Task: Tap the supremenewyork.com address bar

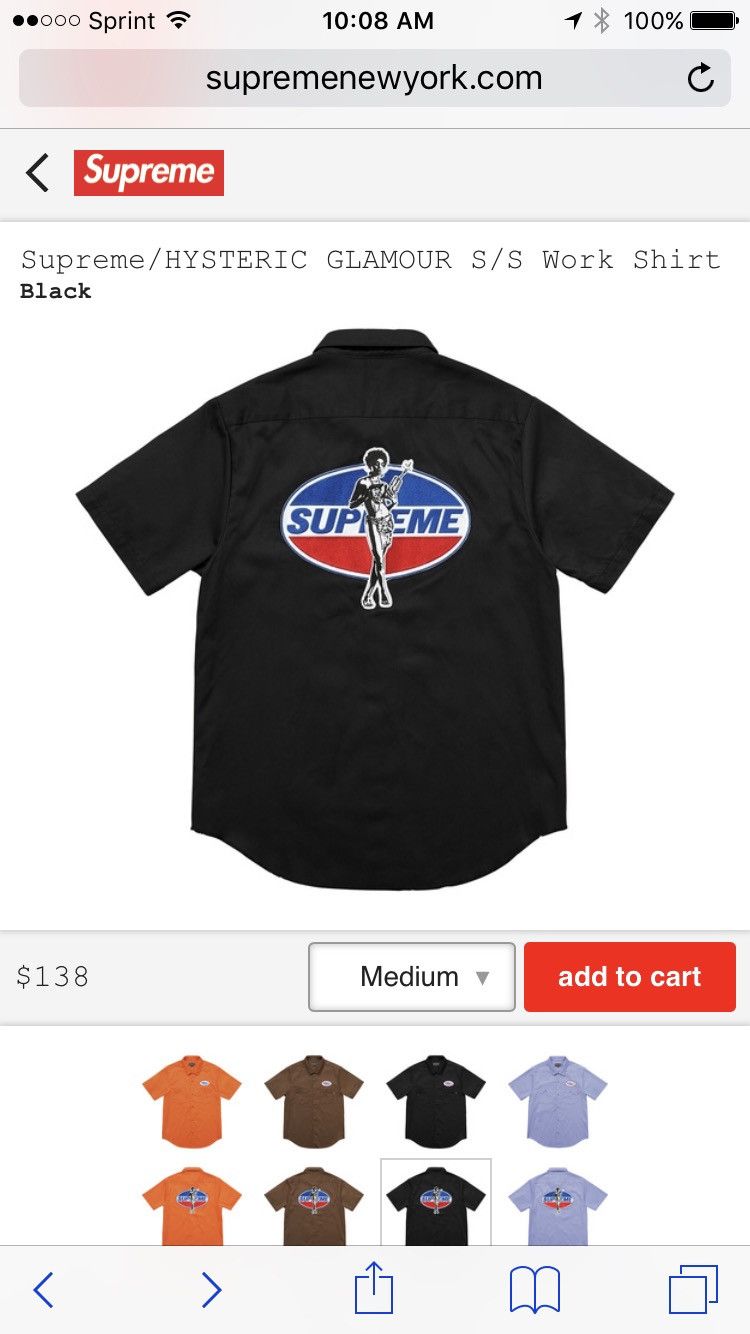Action: pyautogui.click(x=373, y=78)
